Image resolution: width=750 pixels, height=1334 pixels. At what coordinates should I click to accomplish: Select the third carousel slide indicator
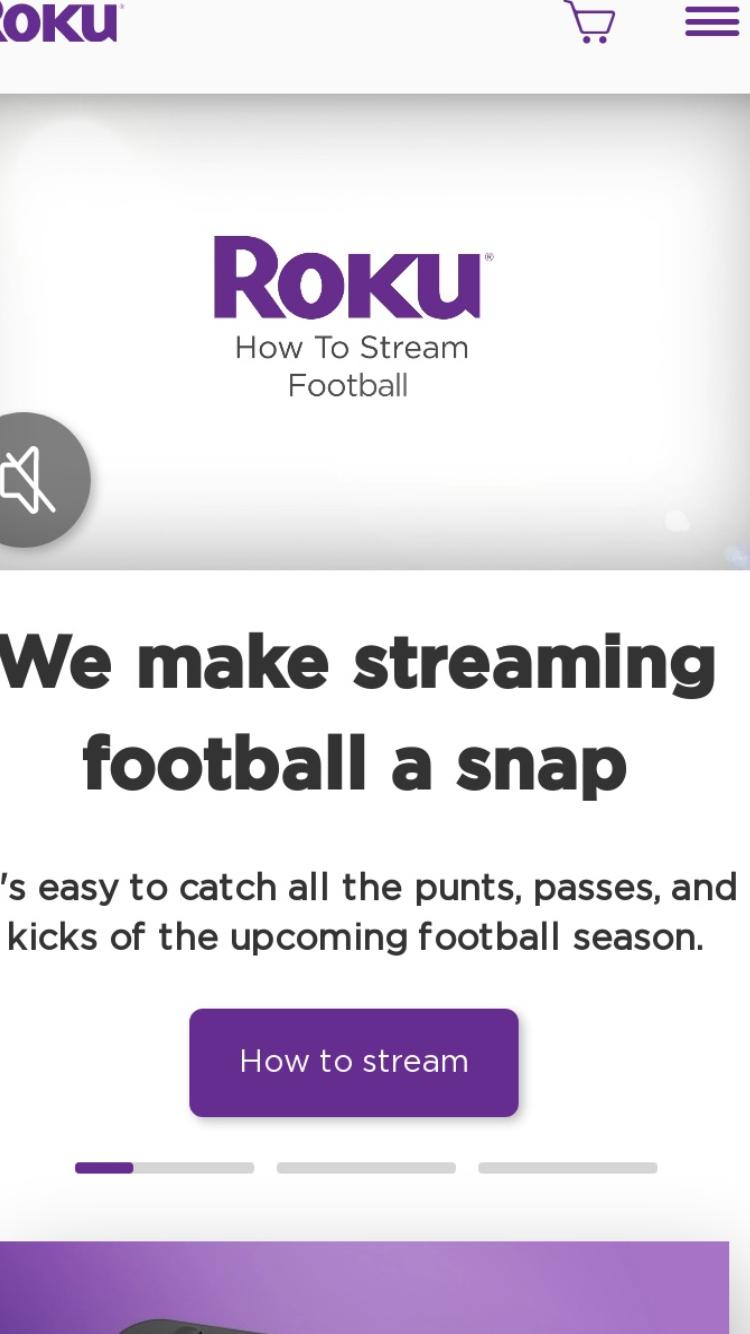click(x=568, y=1167)
